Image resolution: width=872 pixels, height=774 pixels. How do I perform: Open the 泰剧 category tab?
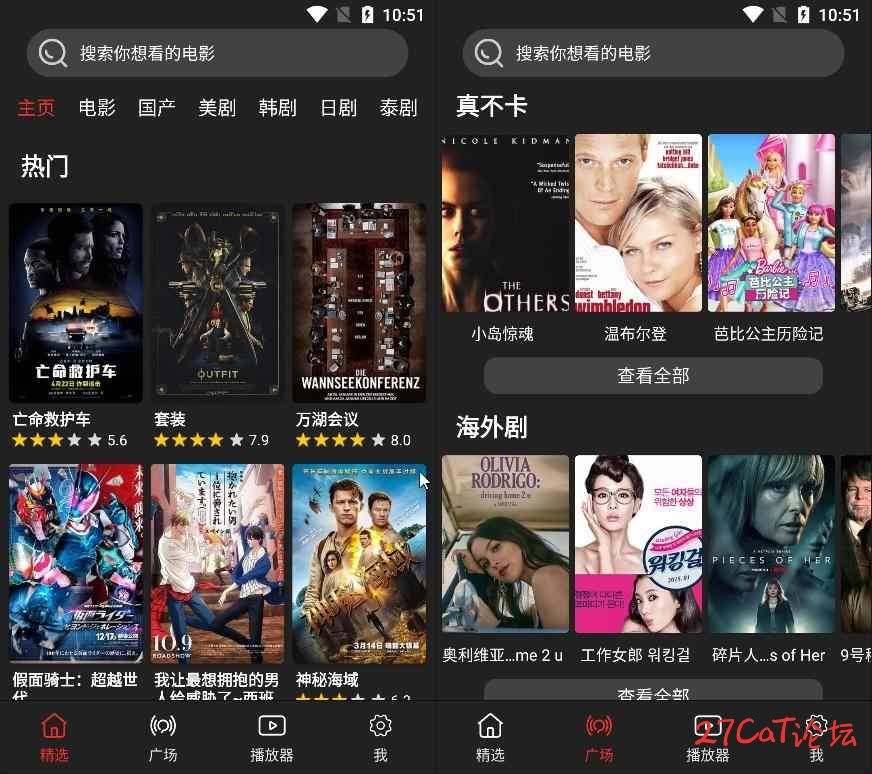(398, 108)
